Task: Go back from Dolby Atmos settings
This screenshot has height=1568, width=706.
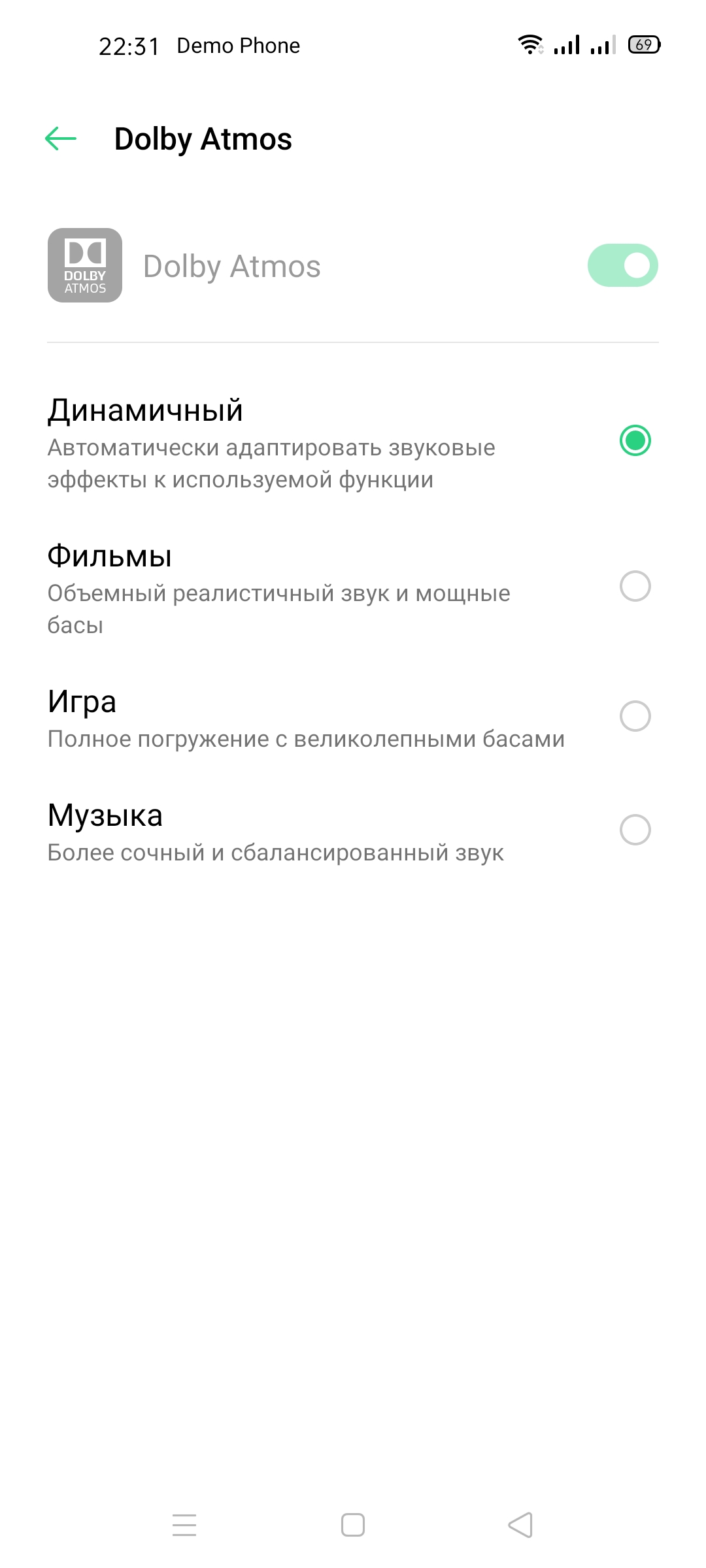Action: click(61, 139)
